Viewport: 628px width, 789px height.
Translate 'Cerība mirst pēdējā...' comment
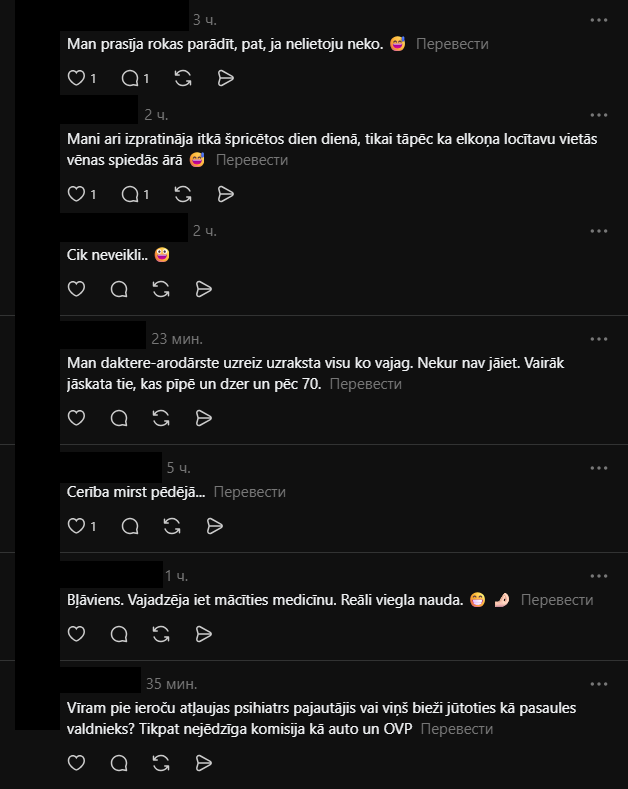(x=250, y=492)
